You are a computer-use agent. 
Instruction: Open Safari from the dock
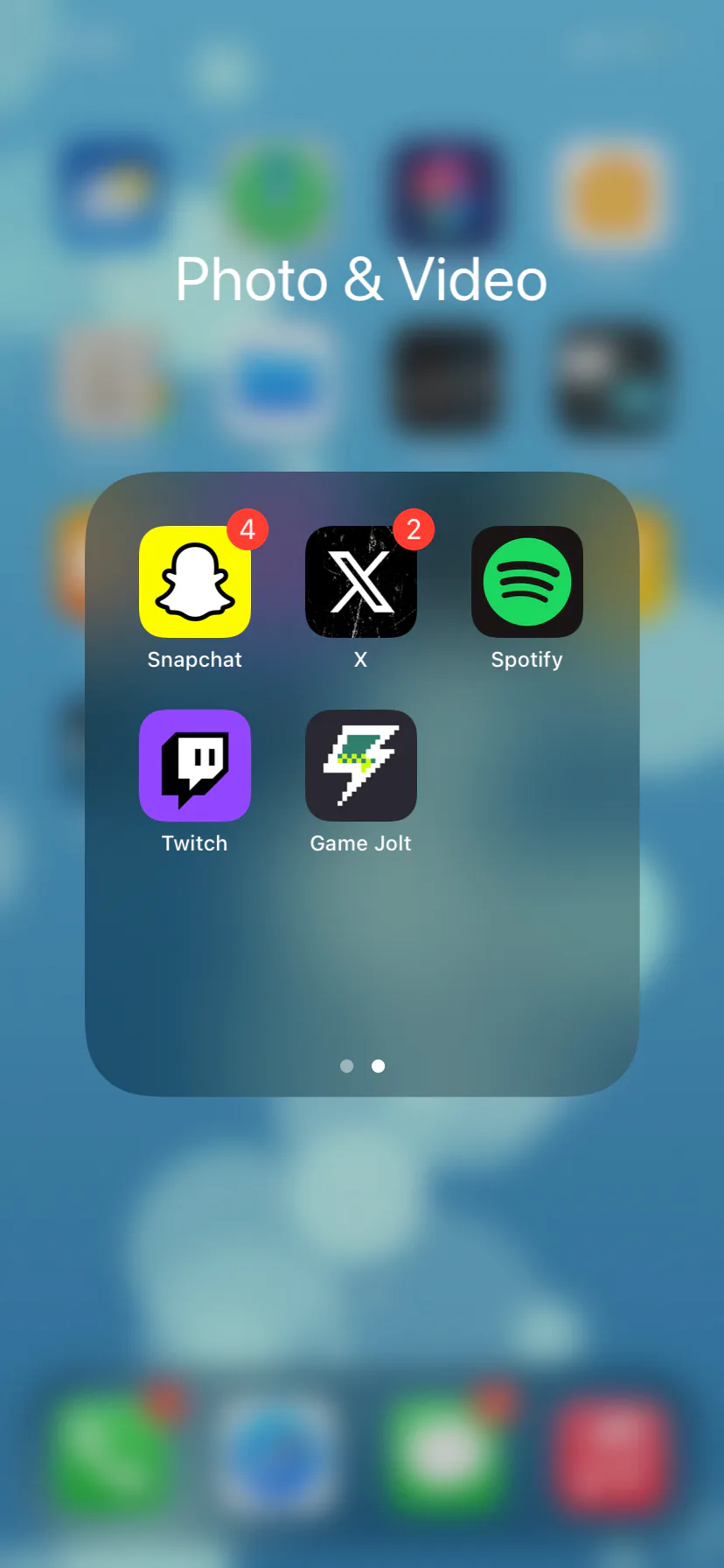click(x=278, y=1452)
